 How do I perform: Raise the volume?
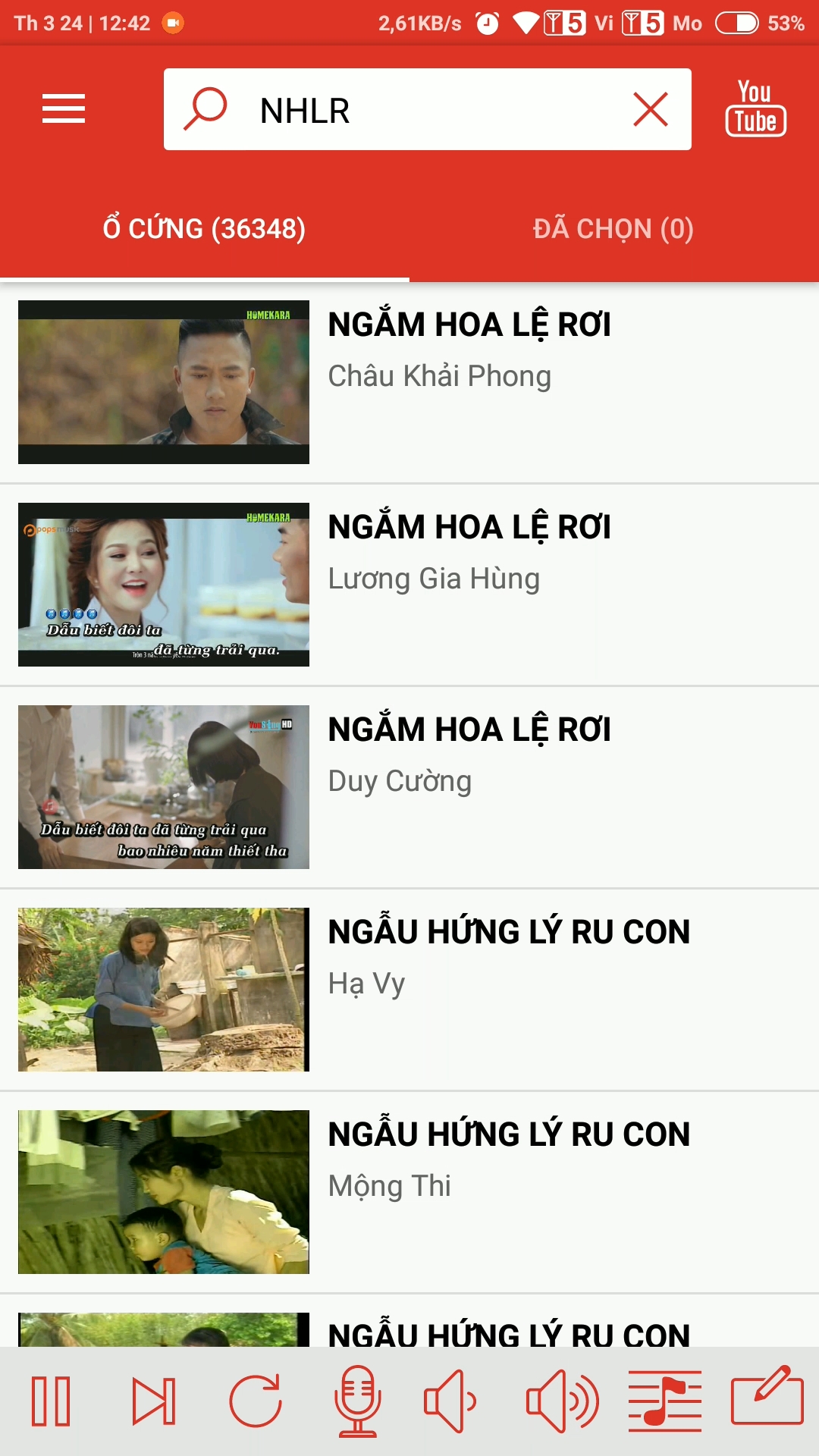[562, 1401]
